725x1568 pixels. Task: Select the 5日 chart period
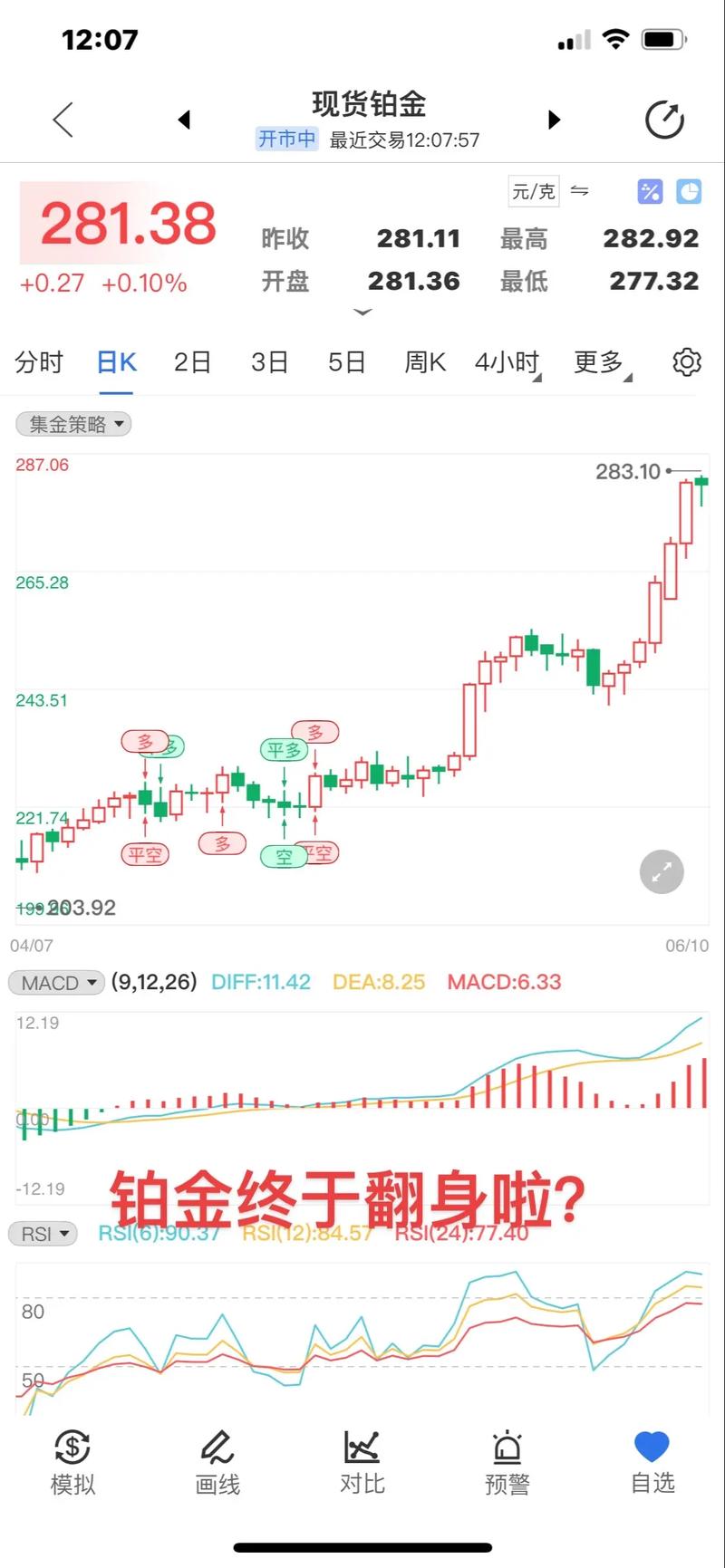pos(346,362)
